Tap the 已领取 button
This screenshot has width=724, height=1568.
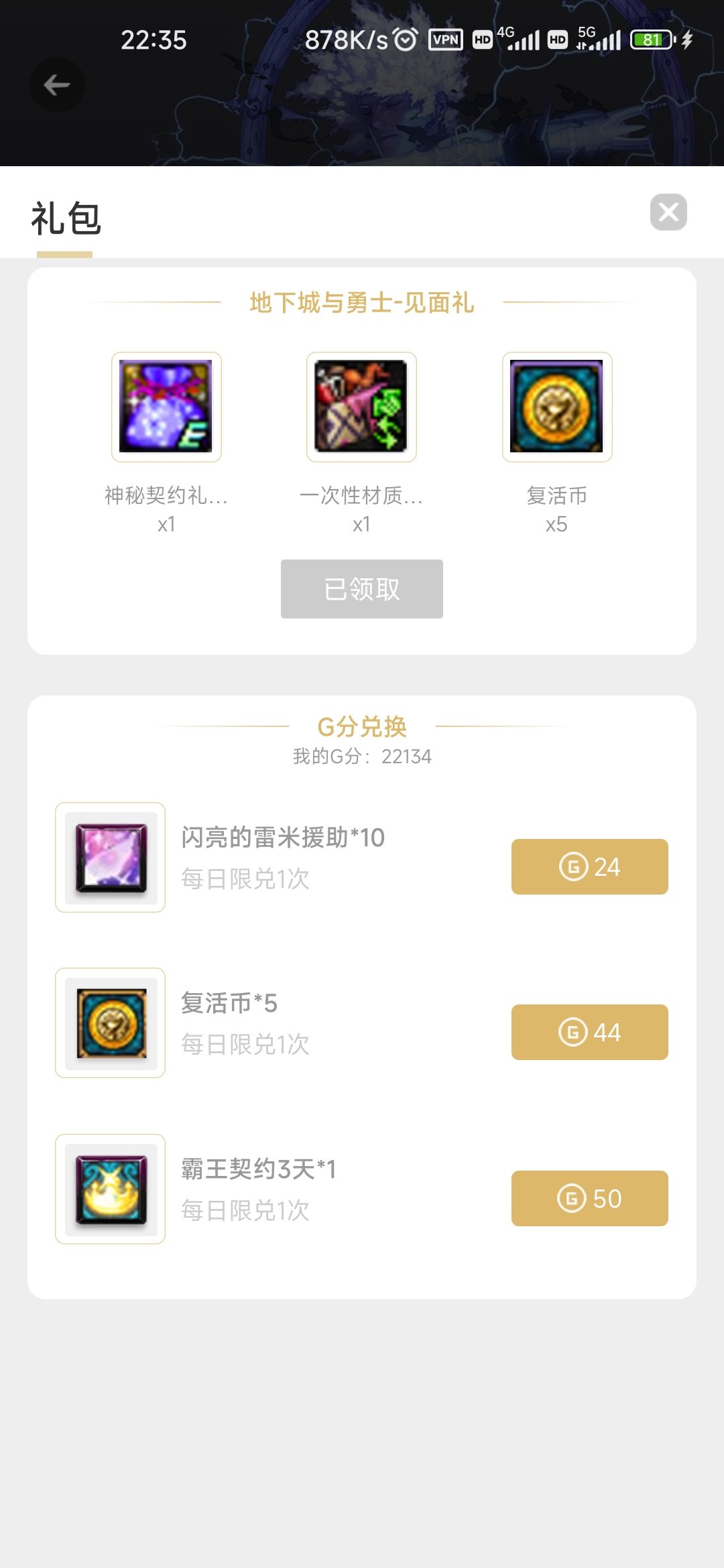(x=362, y=589)
